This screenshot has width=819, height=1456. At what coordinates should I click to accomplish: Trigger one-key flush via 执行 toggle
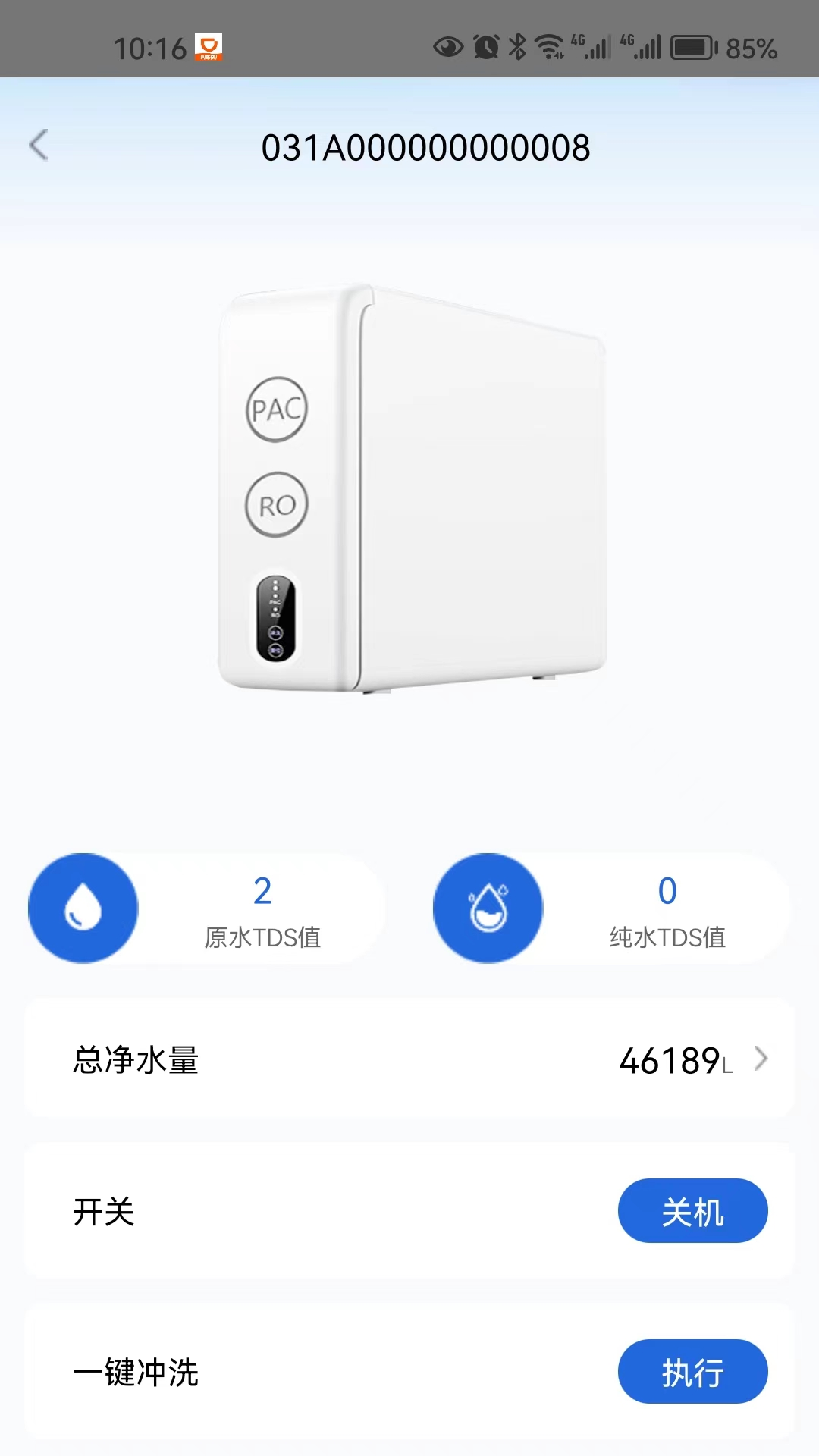(x=692, y=1371)
